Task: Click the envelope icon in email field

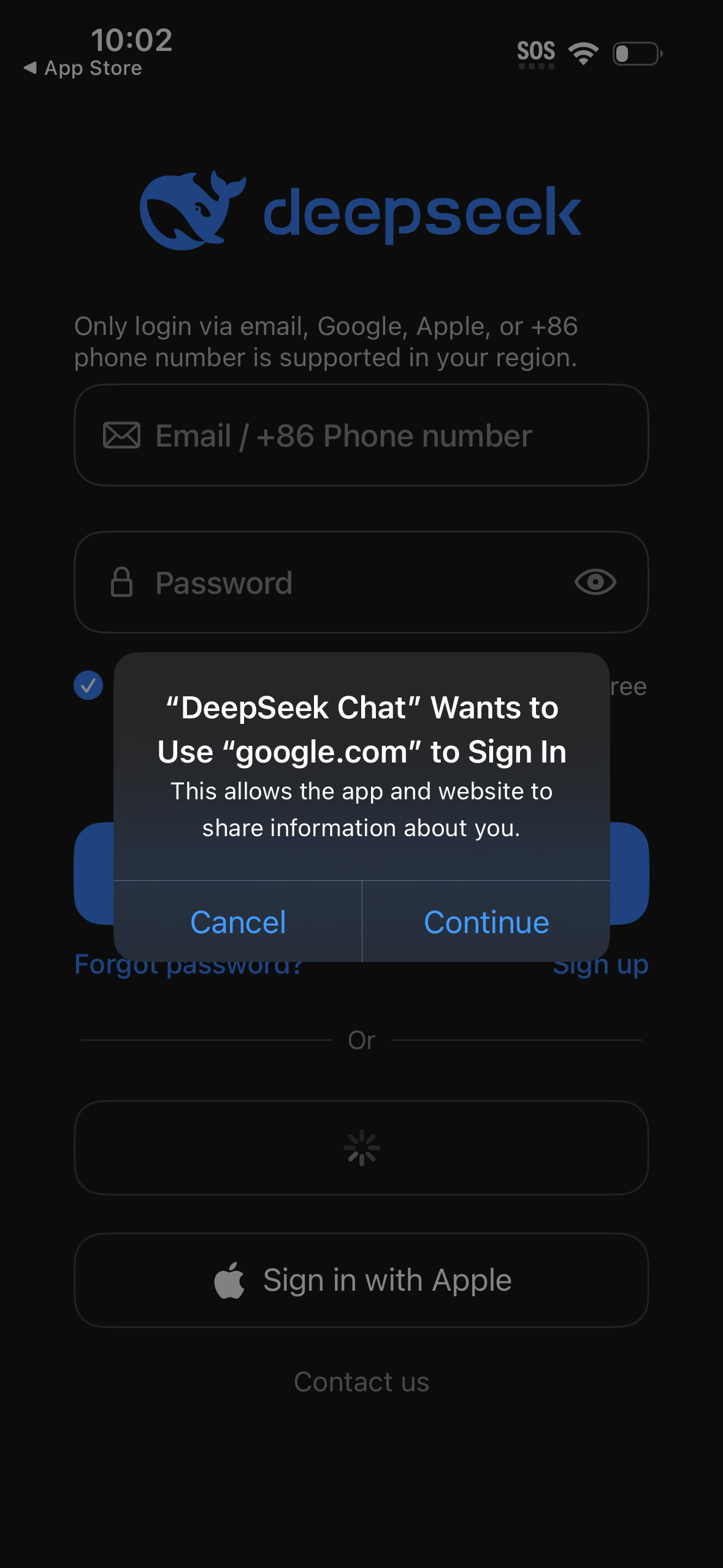Action: (x=121, y=436)
